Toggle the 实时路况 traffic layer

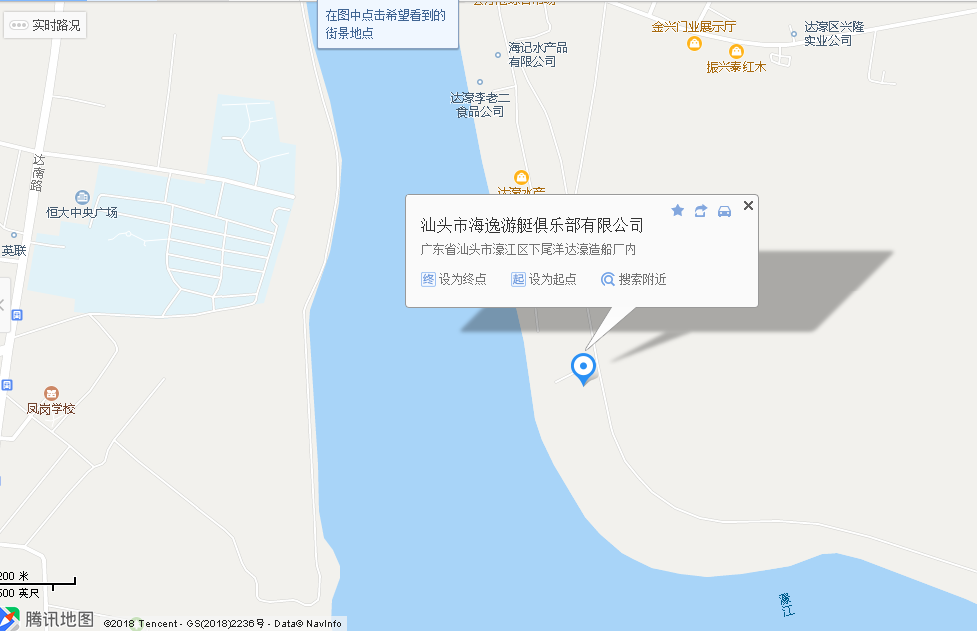click(x=45, y=25)
